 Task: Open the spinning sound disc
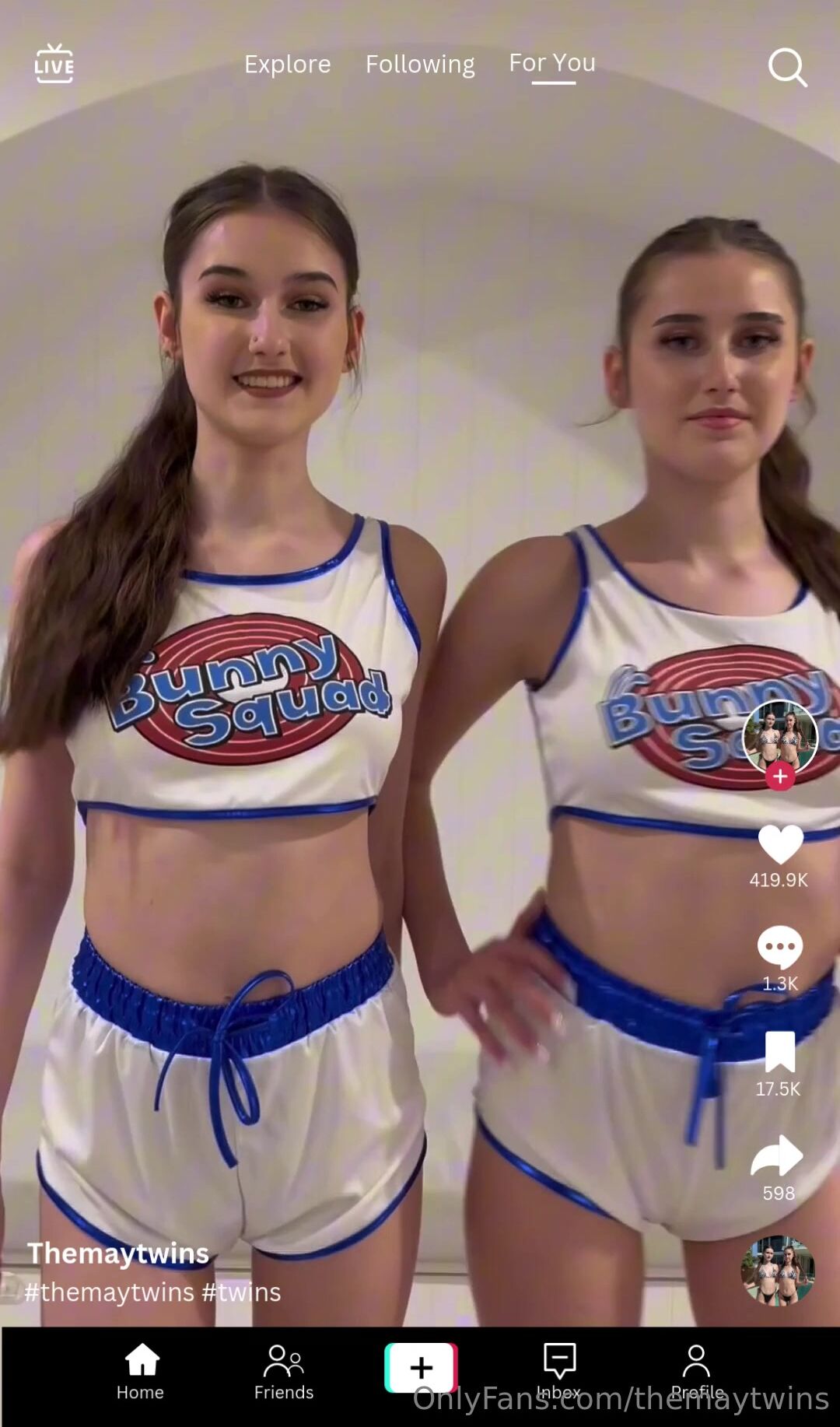click(x=778, y=1271)
